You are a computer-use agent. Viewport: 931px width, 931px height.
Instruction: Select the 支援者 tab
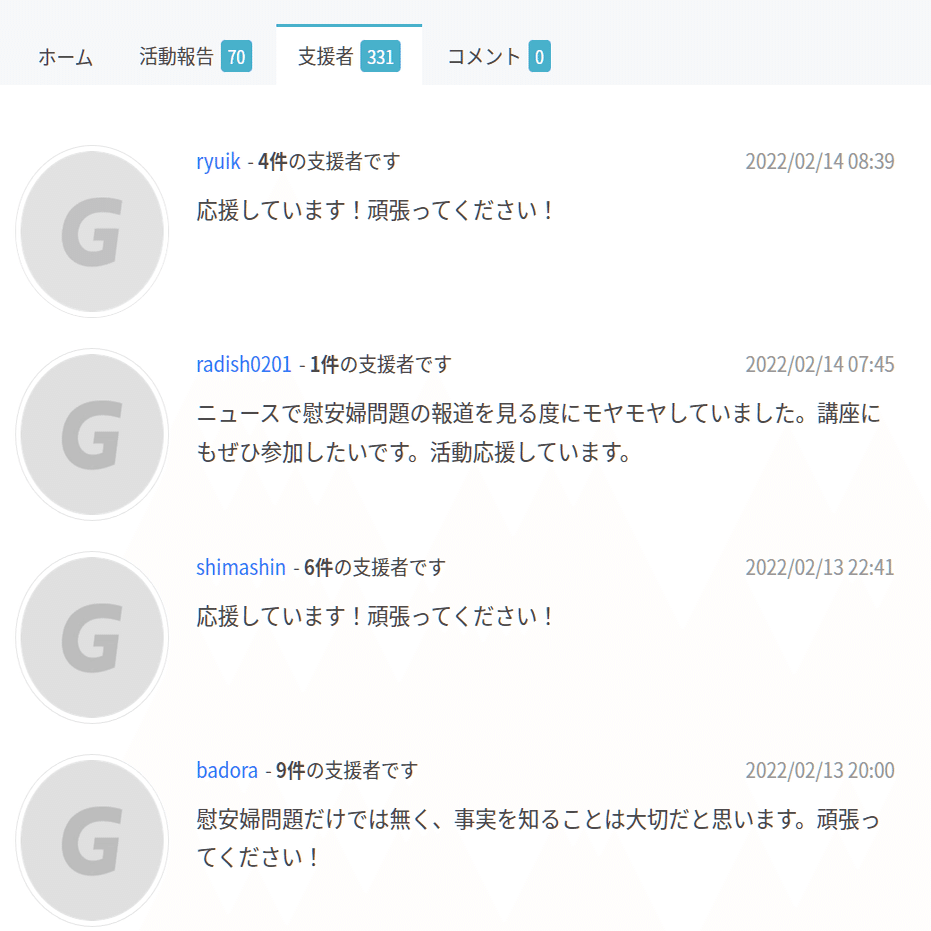[x=348, y=57]
